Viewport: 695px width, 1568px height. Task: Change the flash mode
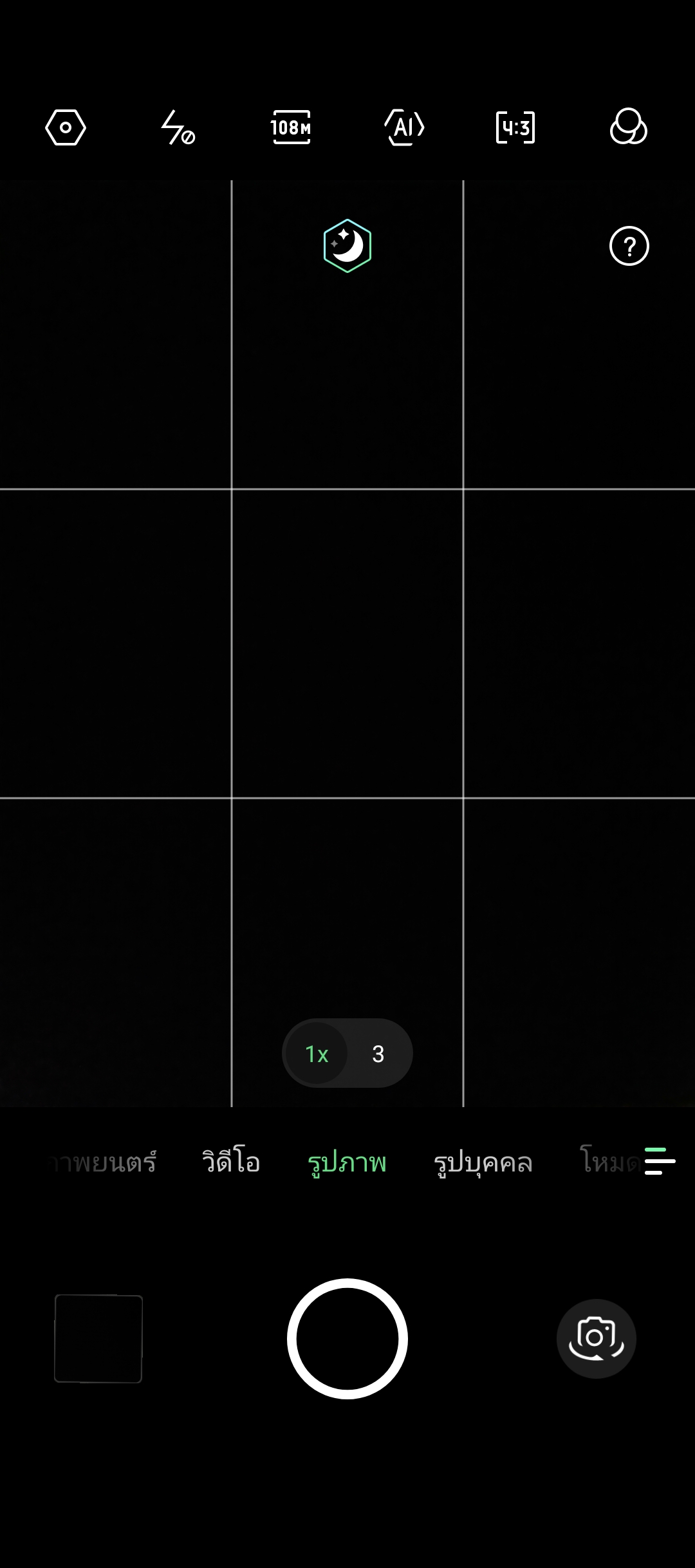[178, 127]
